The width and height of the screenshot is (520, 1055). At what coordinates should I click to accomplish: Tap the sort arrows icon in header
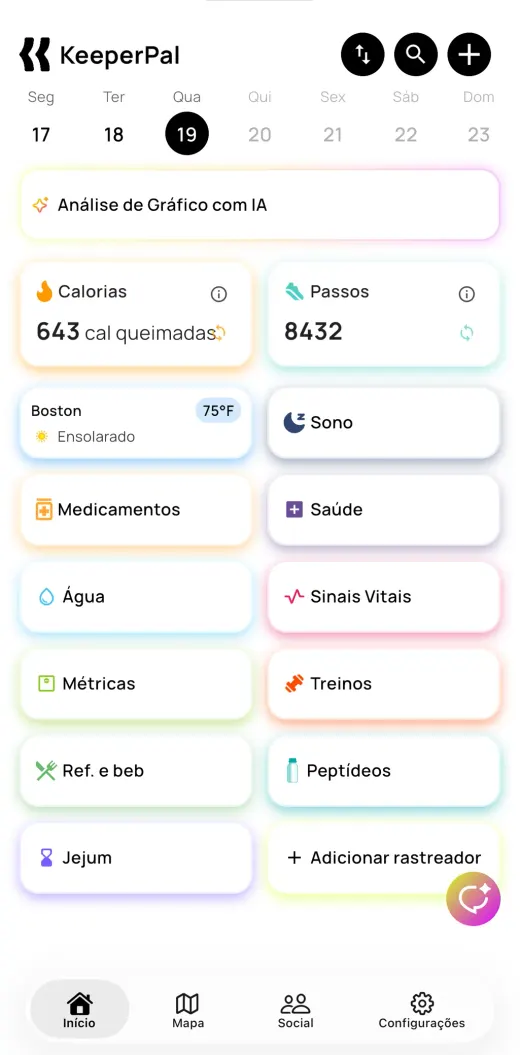363,54
